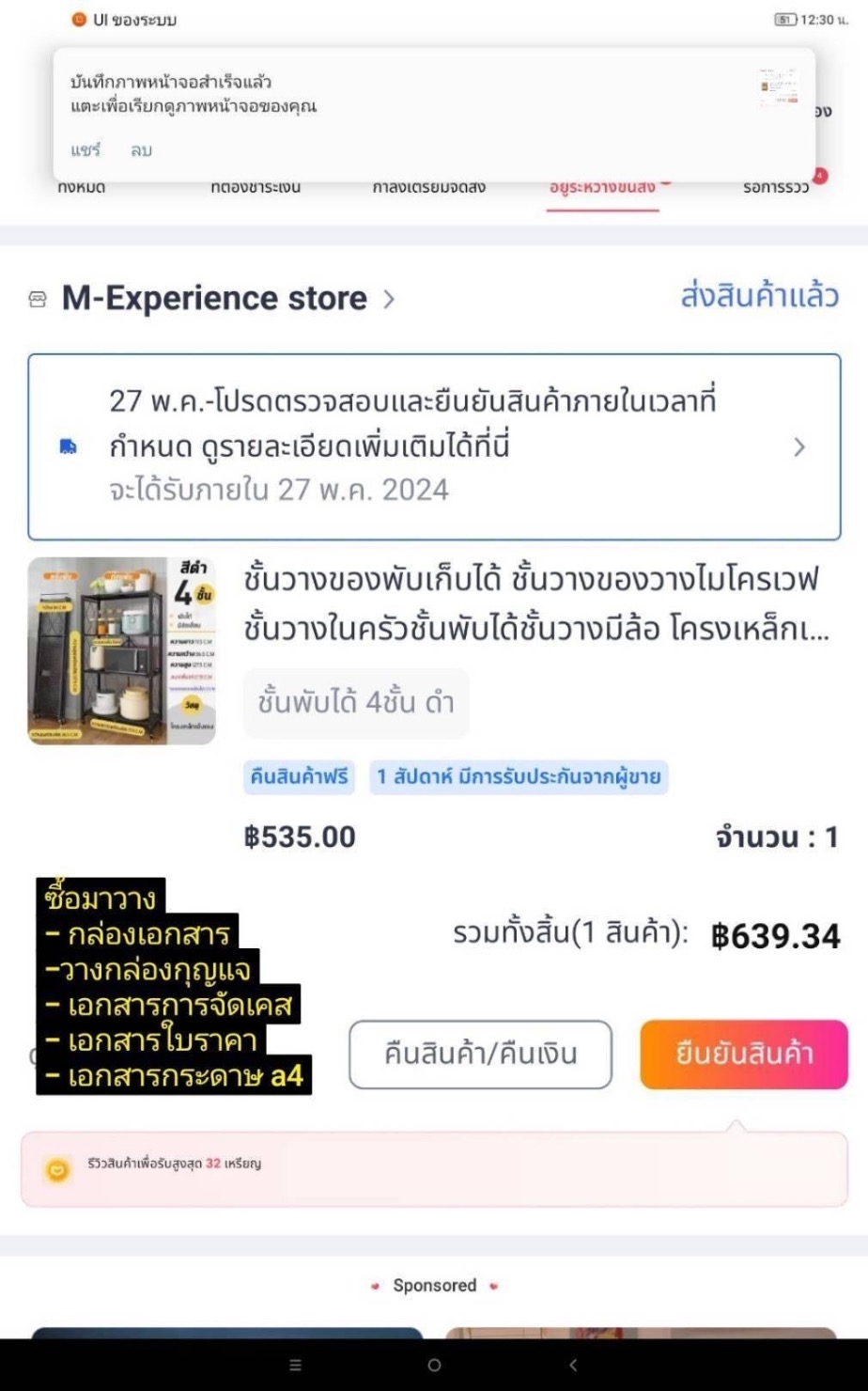Open the saved screenshot thumbnail preview

779,87
